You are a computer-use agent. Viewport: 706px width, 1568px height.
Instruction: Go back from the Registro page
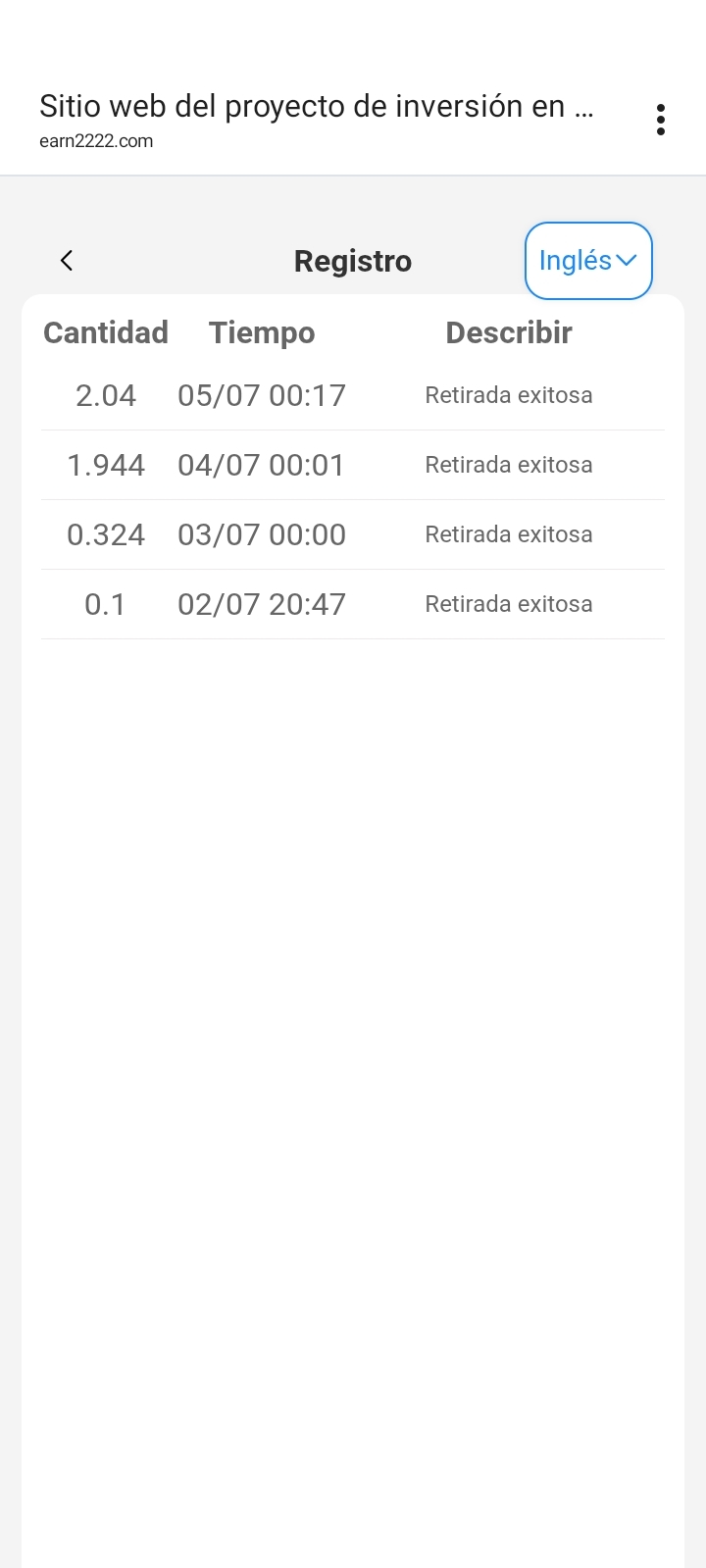click(x=67, y=261)
